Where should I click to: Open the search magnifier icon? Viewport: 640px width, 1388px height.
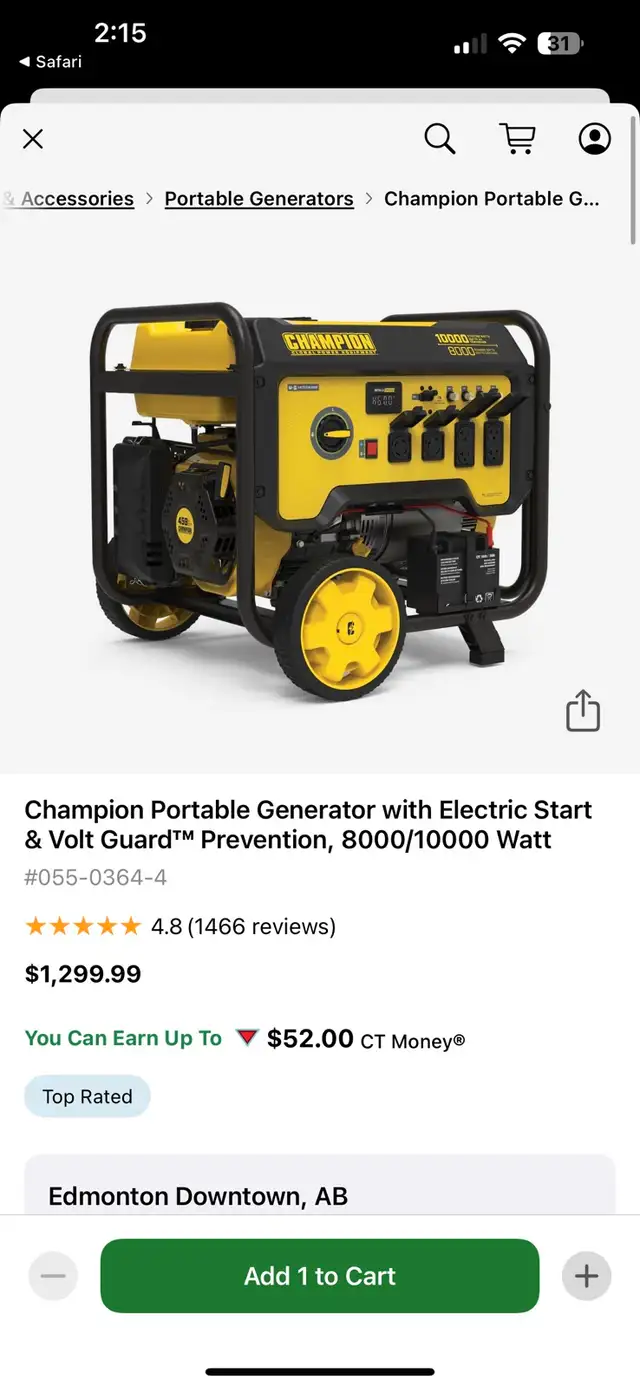[440, 139]
